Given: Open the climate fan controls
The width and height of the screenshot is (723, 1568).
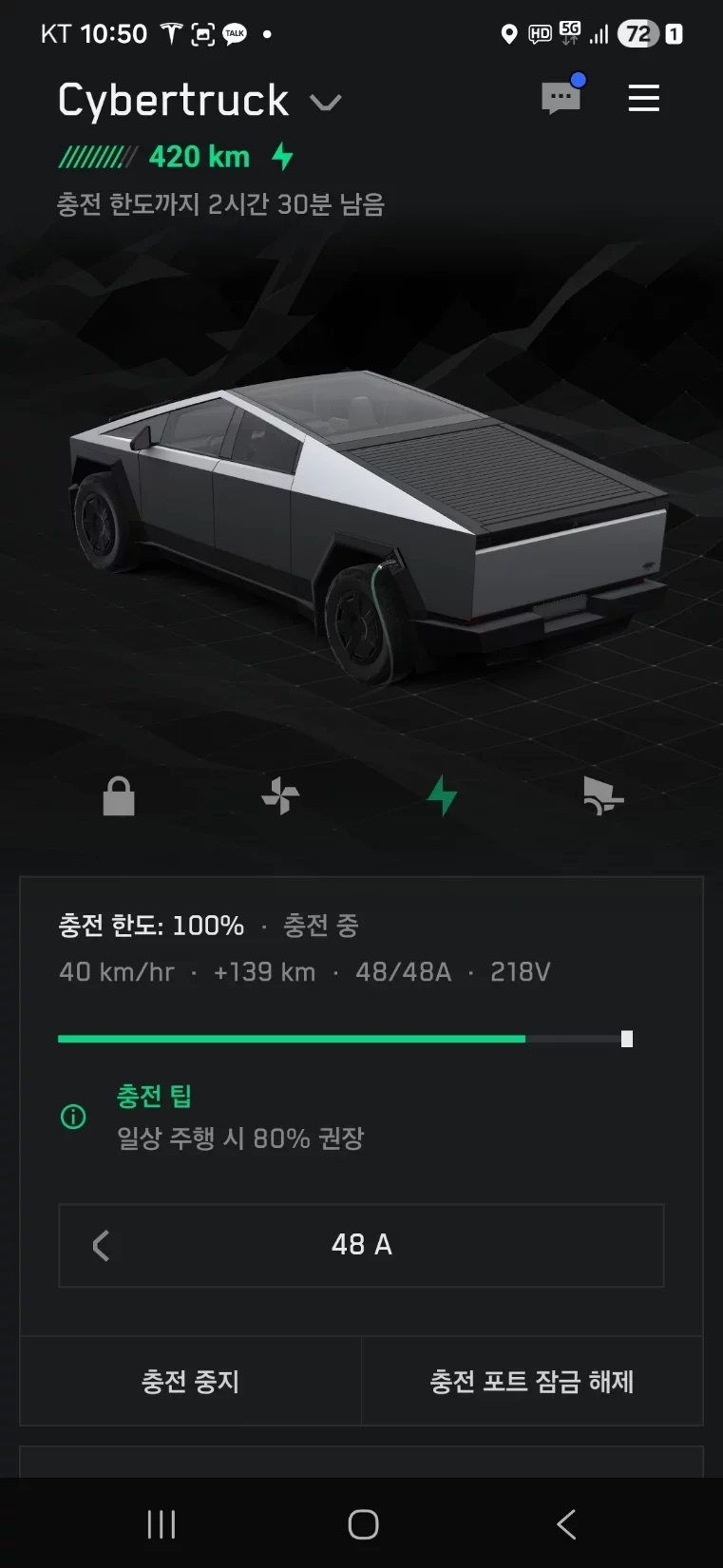Looking at the screenshot, I should [279, 796].
